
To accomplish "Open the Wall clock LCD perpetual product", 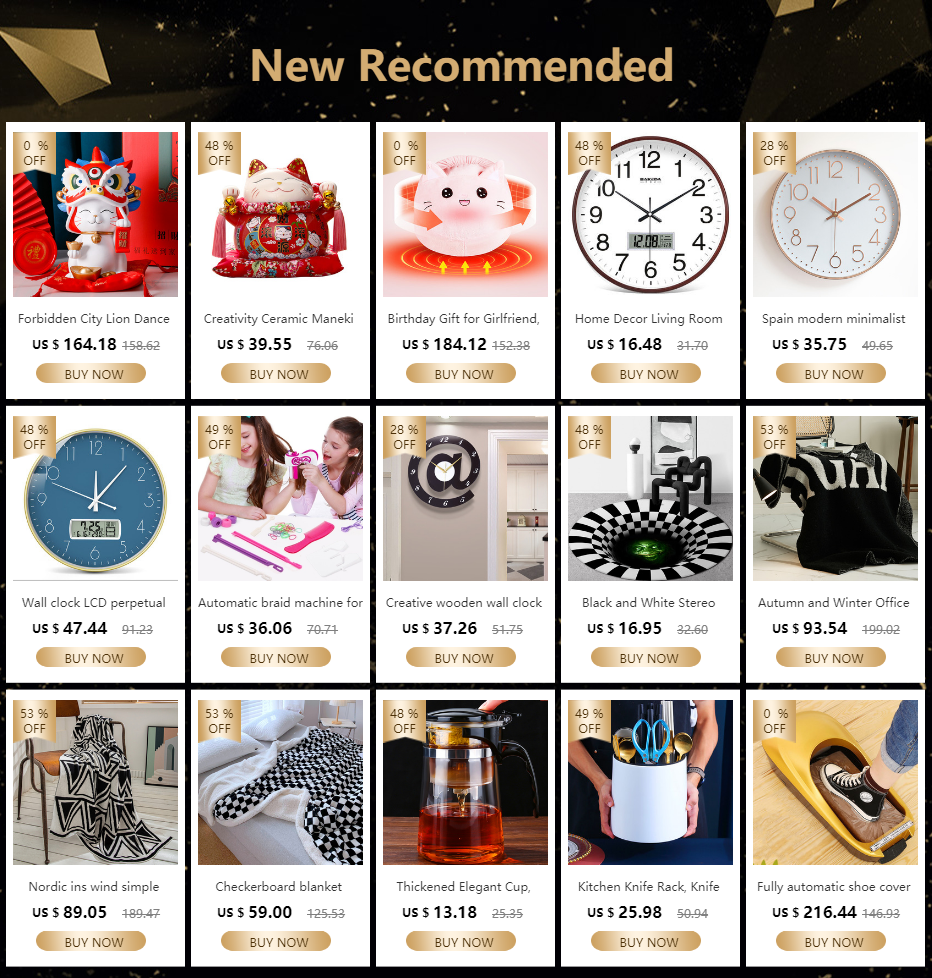I will click(95, 499).
